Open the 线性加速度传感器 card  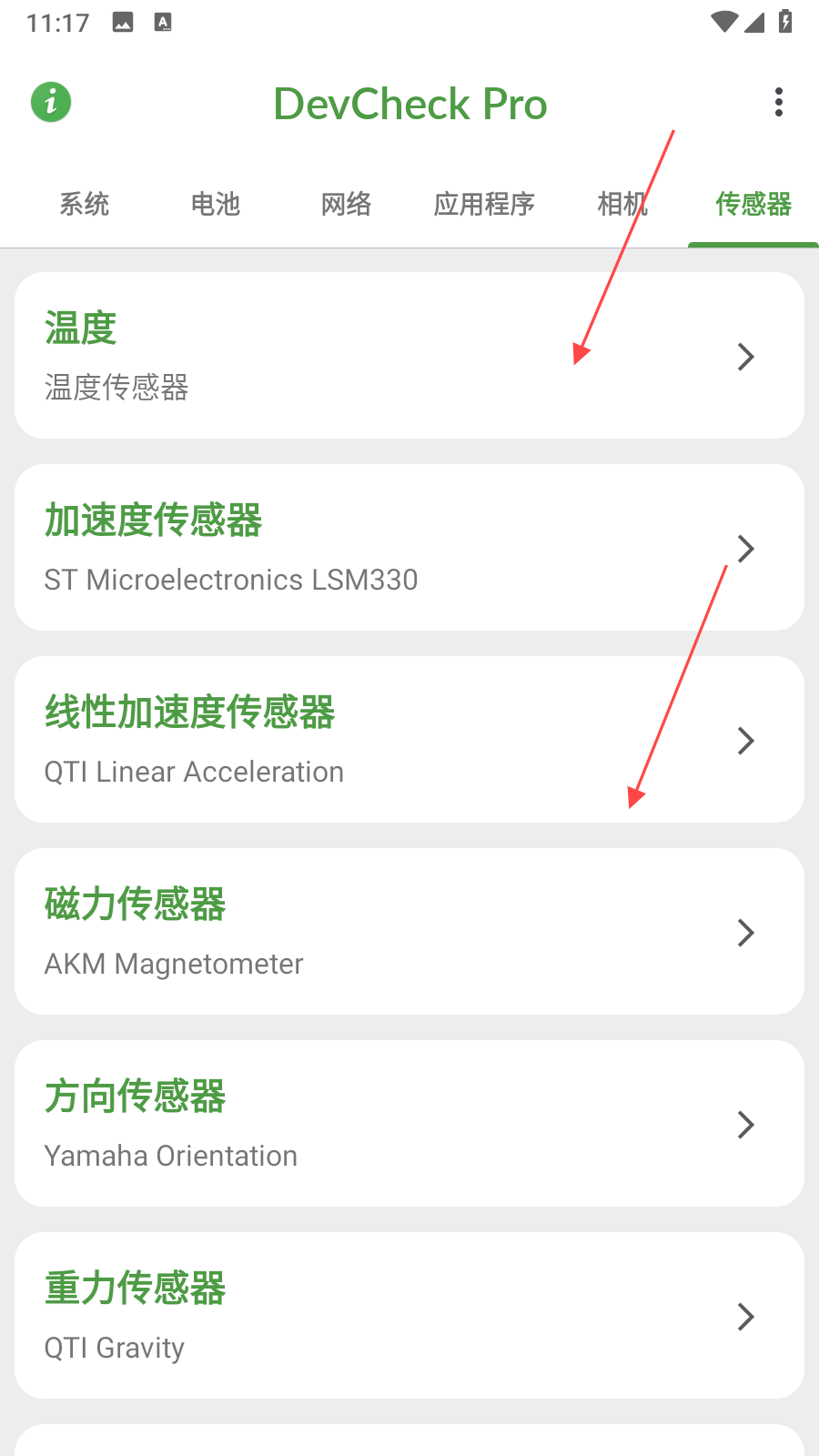pos(409,740)
